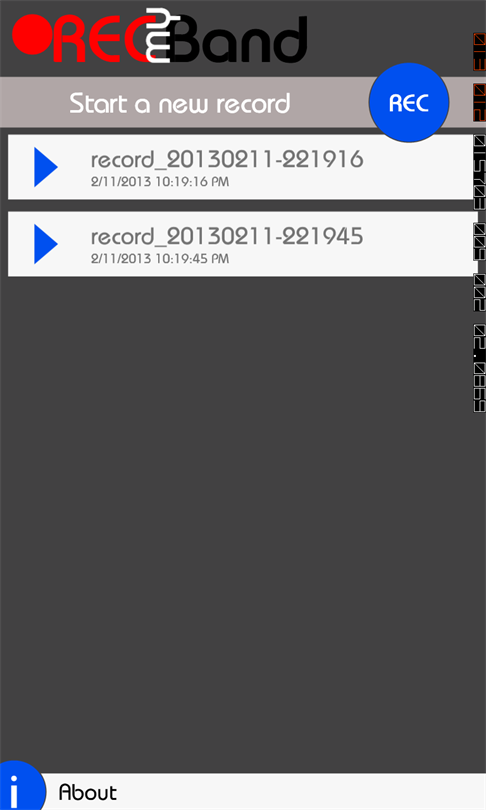Open the About info button
The width and height of the screenshot is (486, 810).
click(x=21, y=786)
